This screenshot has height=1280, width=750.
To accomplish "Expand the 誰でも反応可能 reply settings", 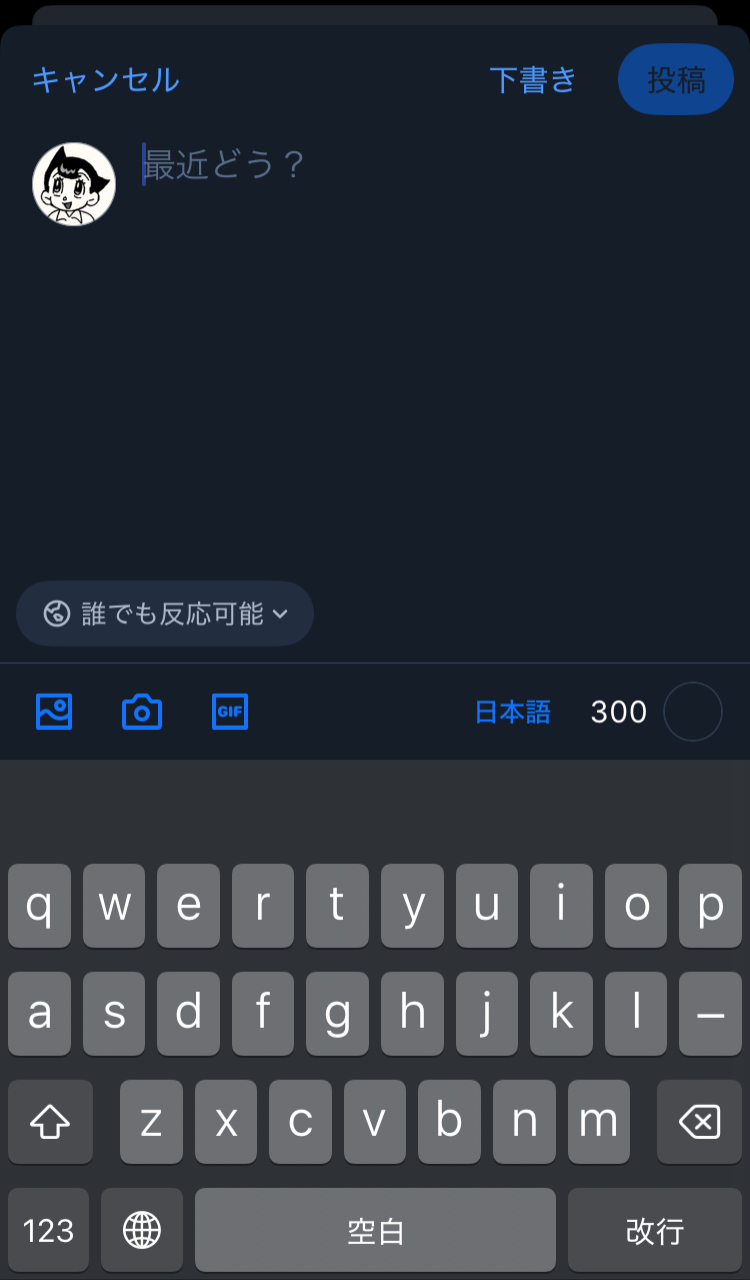I will (165, 613).
